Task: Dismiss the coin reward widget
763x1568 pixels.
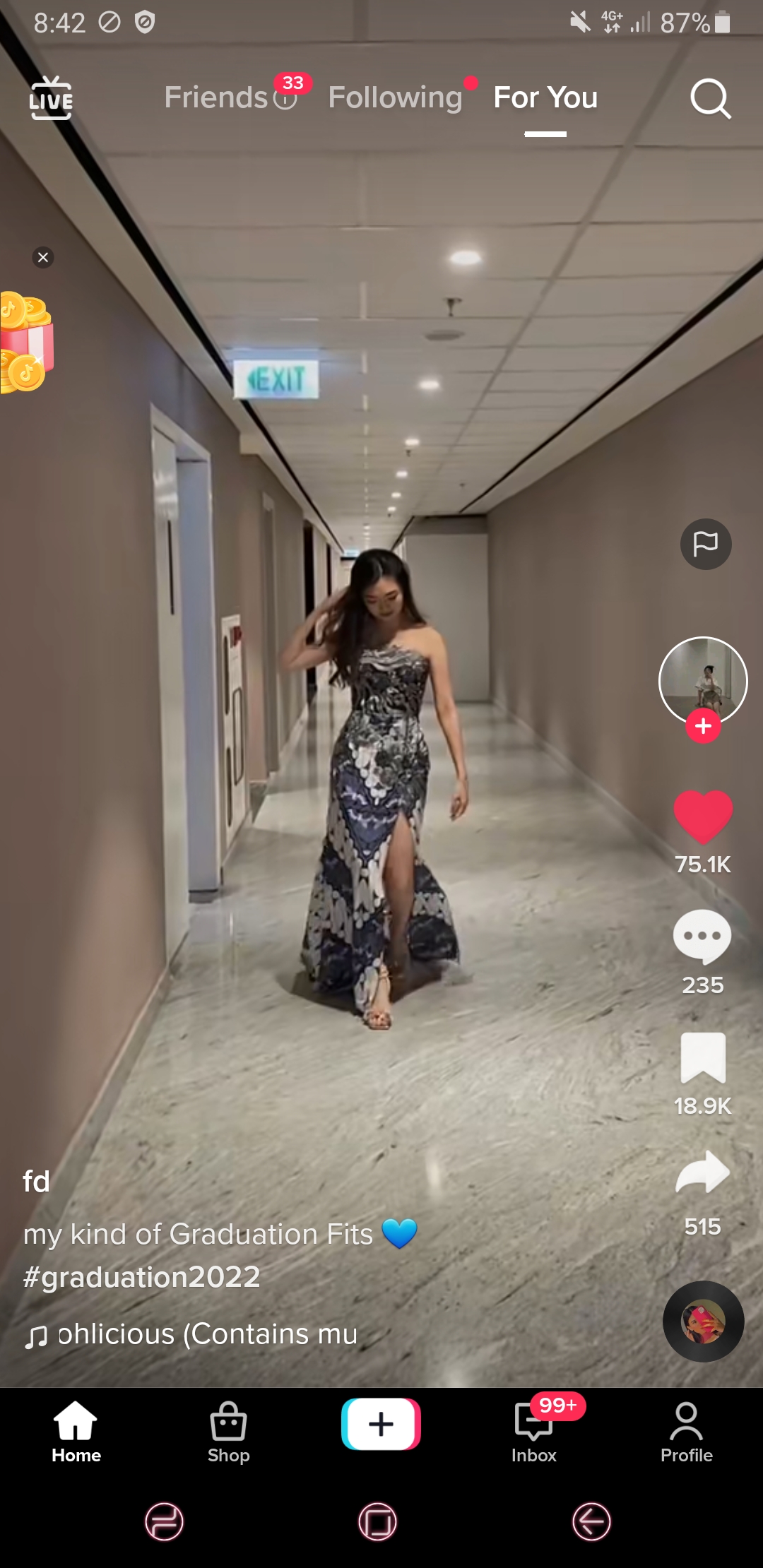Action: point(43,257)
